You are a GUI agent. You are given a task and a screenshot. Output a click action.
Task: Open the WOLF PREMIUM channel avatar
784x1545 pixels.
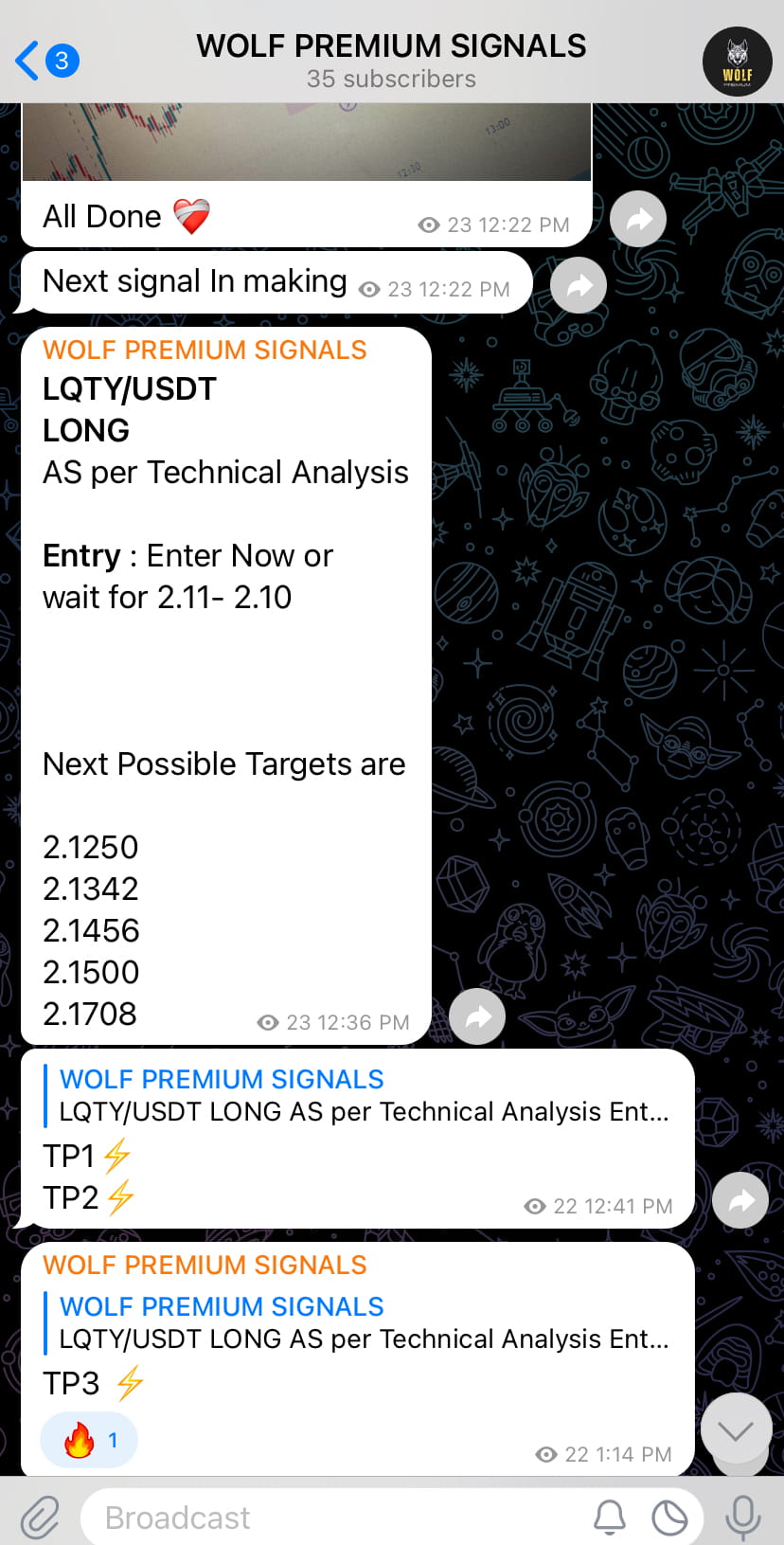click(x=737, y=61)
